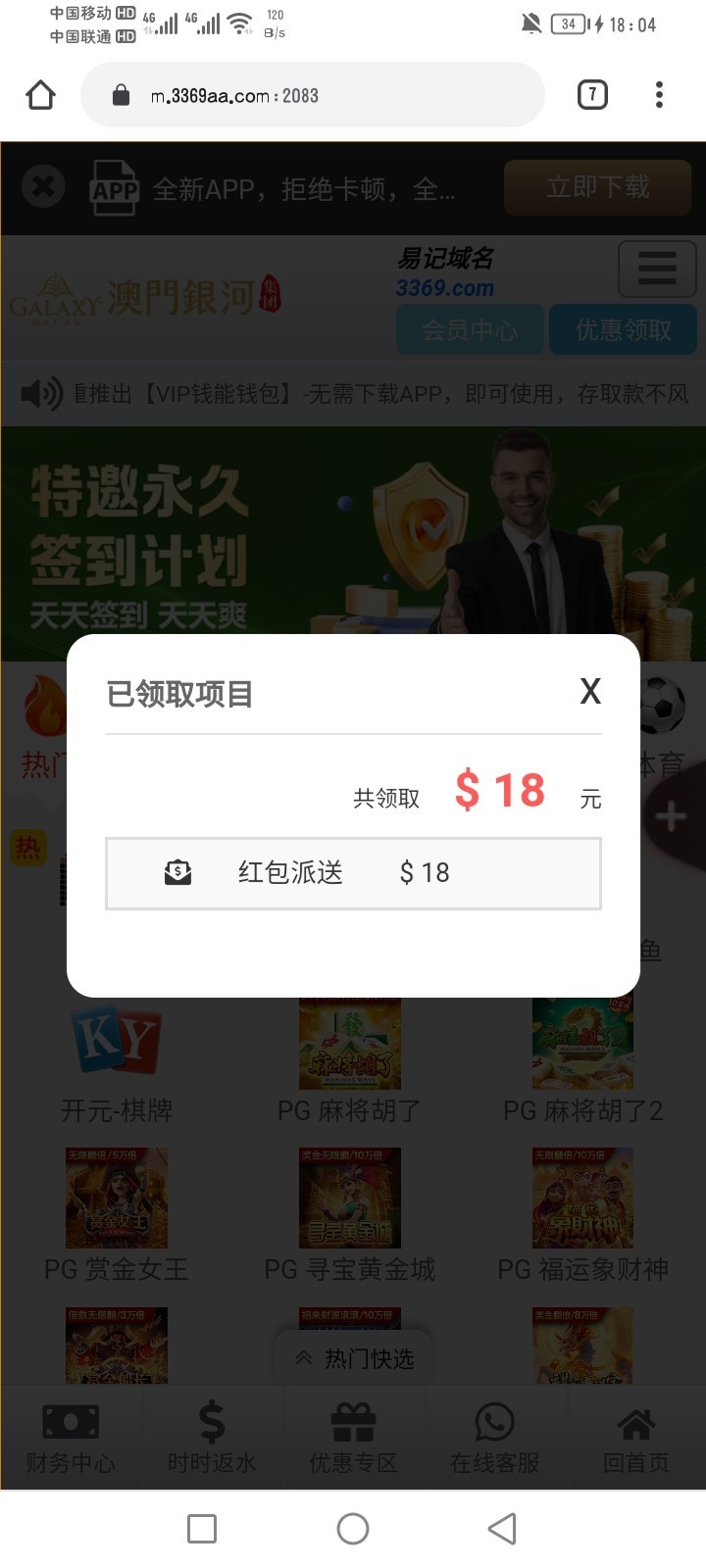Open the 红包派送 $18 entry
The height and width of the screenshot is (1568, 706).
[x=353, y=873]
